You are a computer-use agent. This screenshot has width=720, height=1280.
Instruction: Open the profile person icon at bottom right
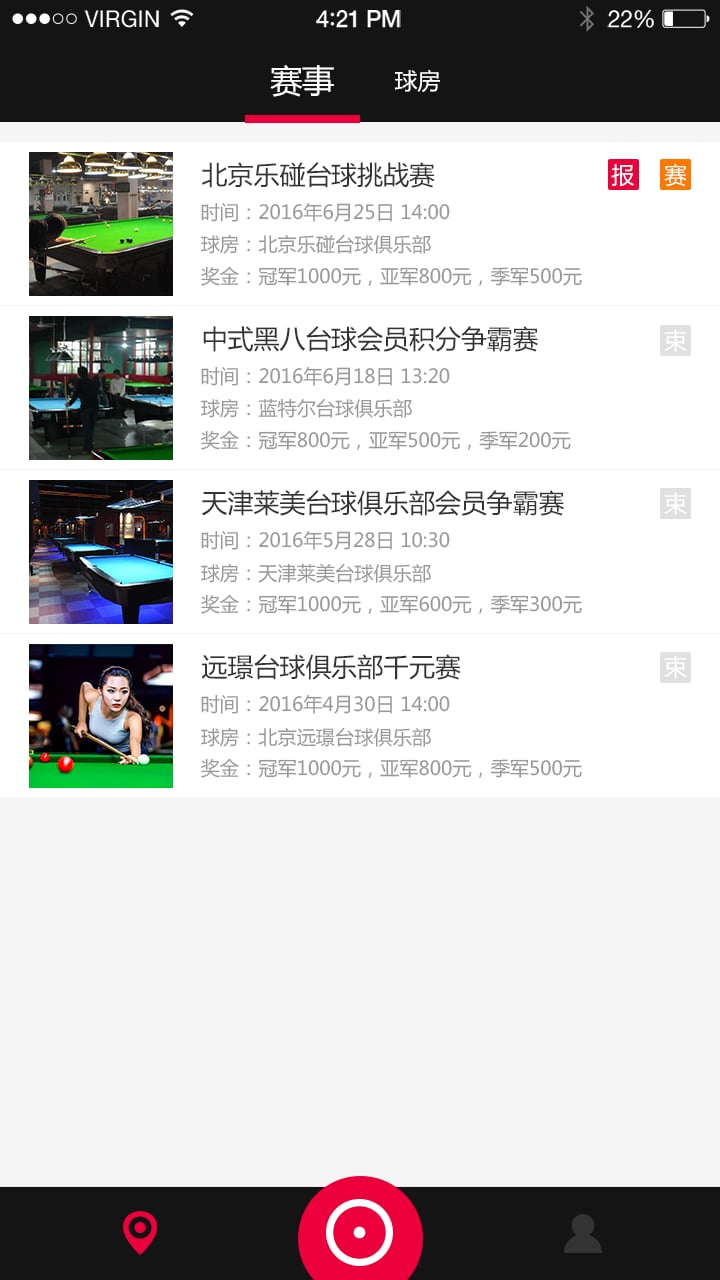coord(583,1232)
